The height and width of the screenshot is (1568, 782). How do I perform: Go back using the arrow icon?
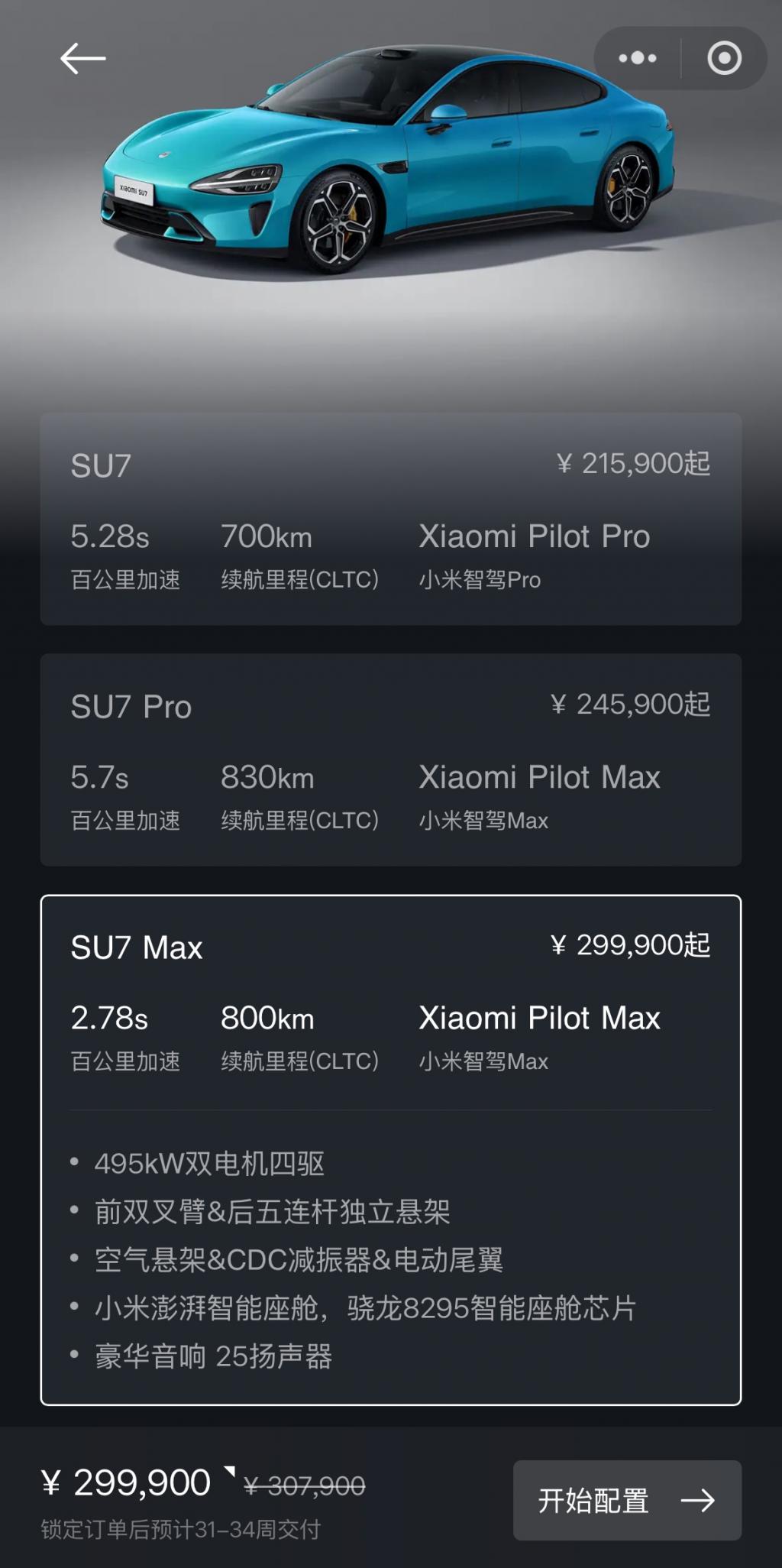(x=82, y=59)
